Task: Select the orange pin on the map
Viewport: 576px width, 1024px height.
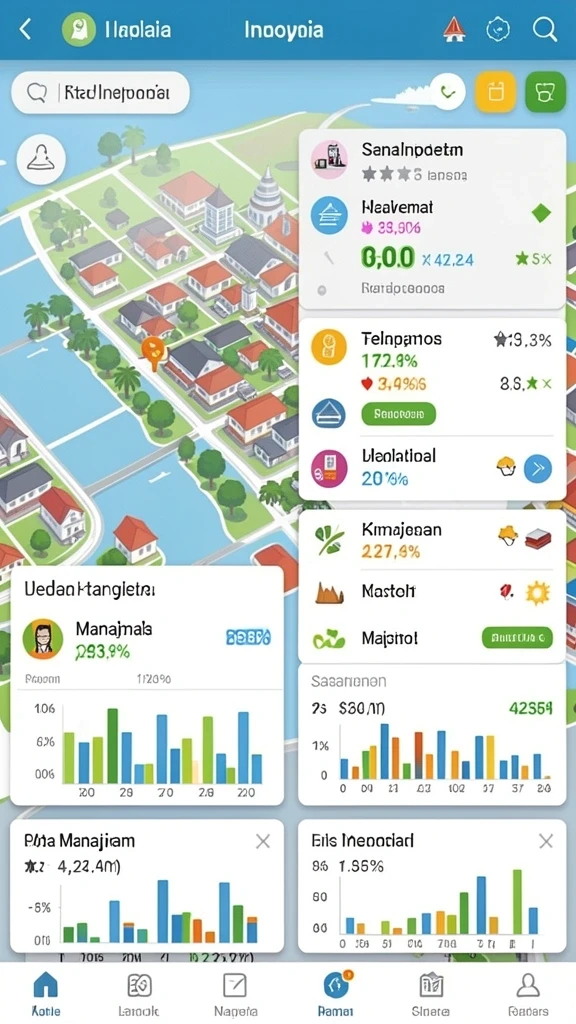Action: coord(153,353)
